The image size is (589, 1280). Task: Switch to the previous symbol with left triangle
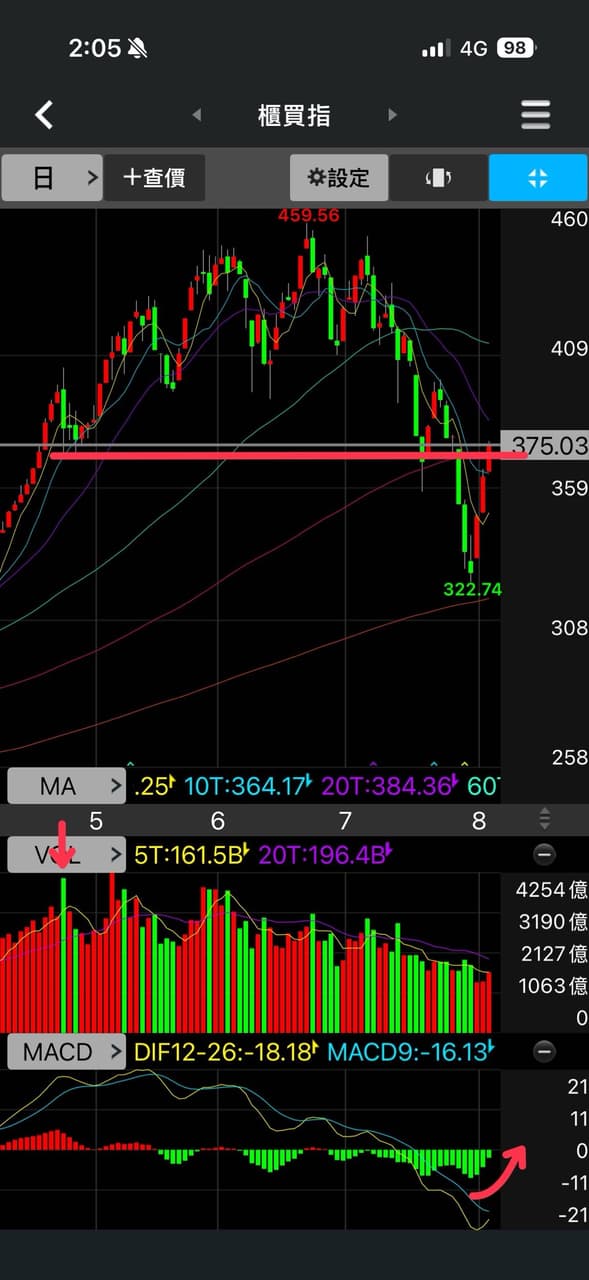click(x=197, y=115)
